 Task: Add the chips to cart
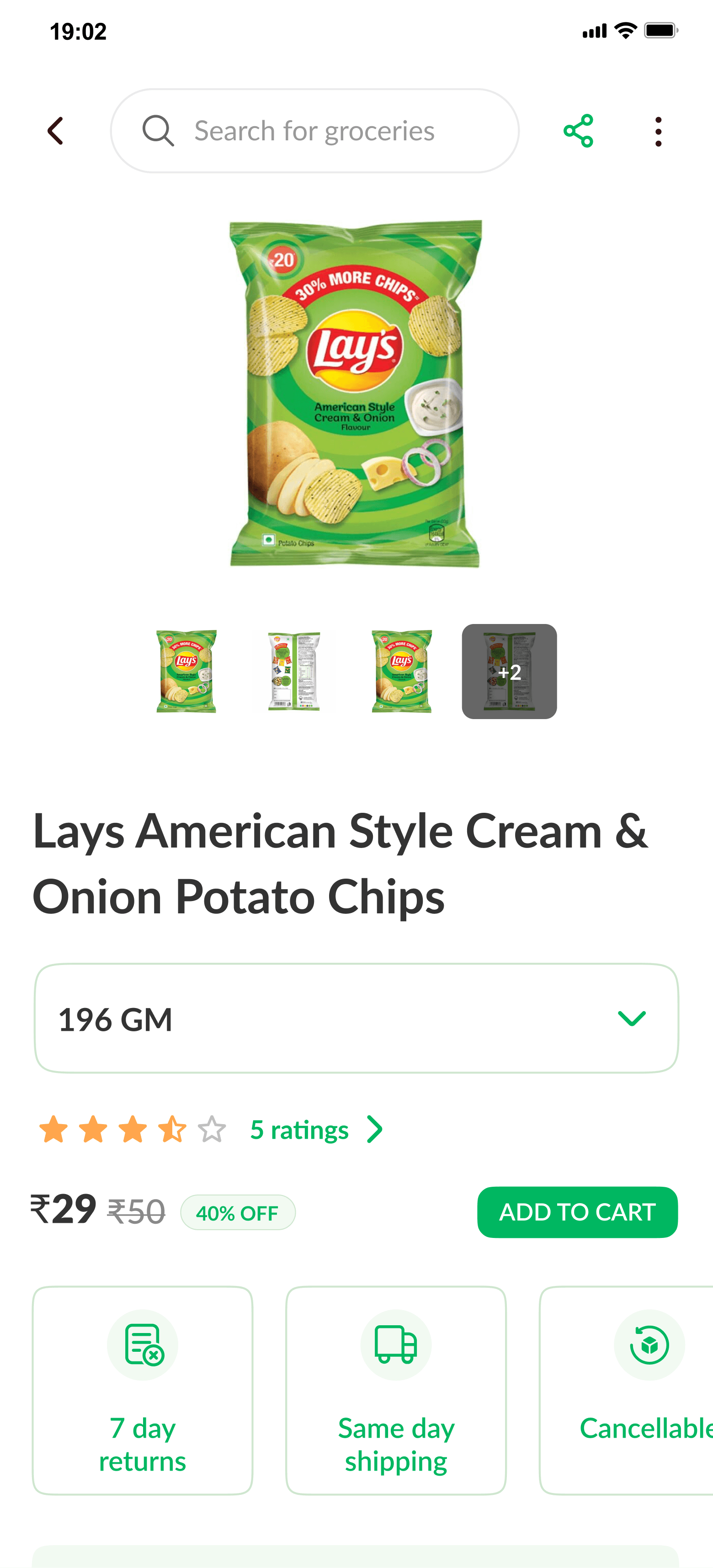[577, 1212]
